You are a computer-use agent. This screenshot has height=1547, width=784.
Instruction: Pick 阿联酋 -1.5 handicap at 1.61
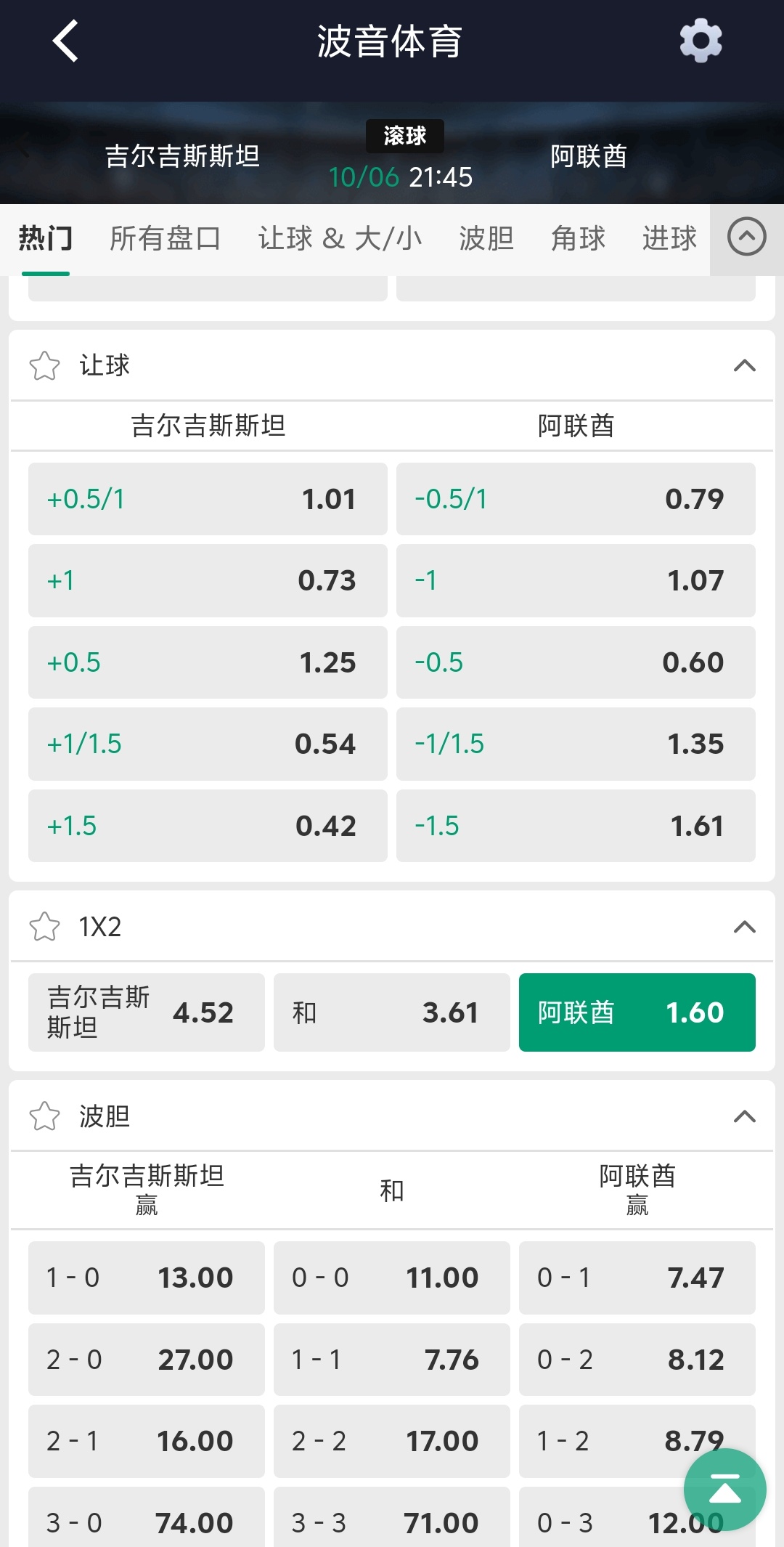pos(576,825)
